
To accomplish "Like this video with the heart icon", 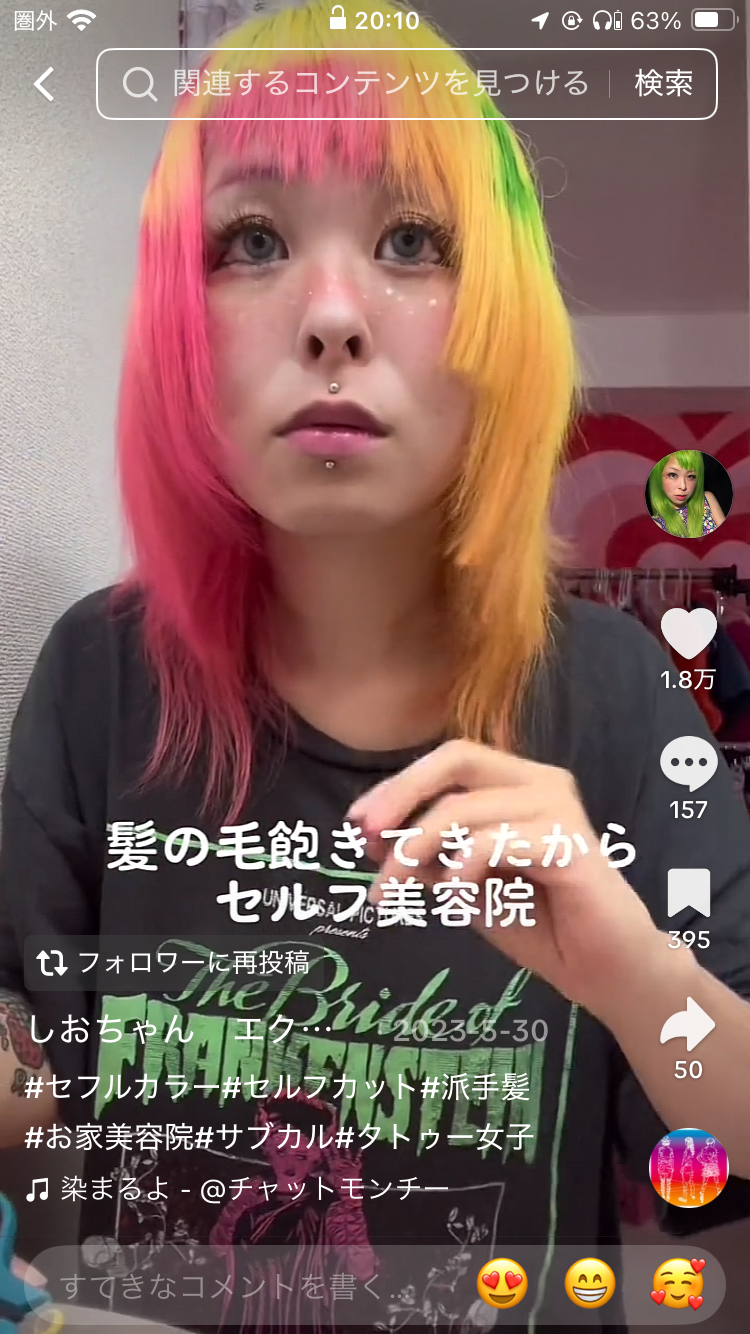I will [x=688, y=634].
